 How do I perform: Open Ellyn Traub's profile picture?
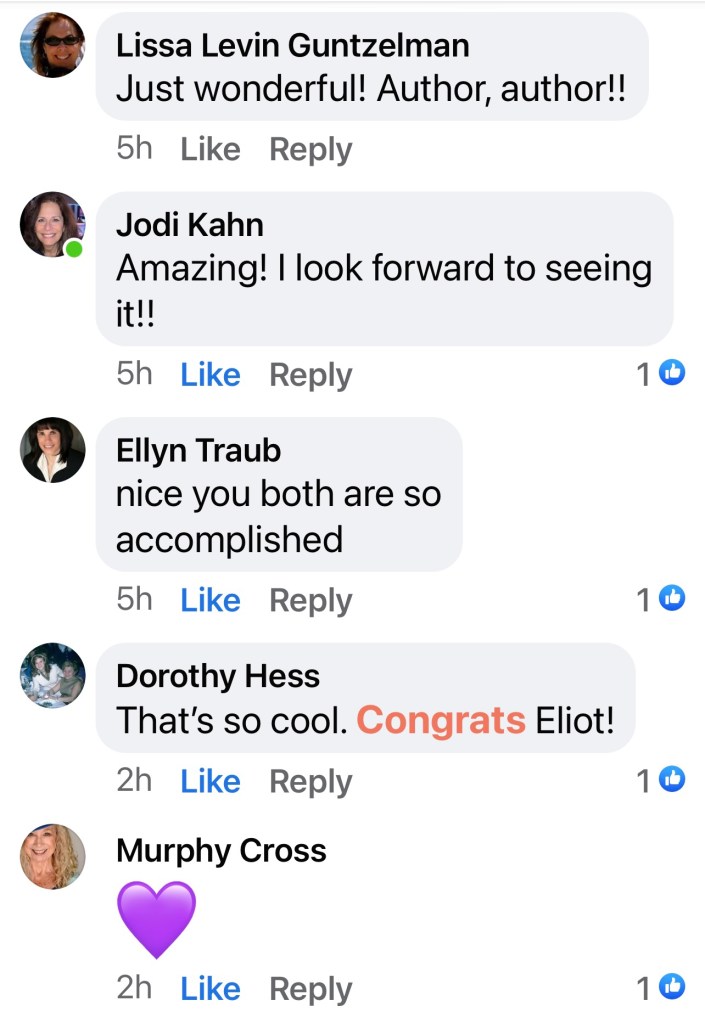click(53, 450)
